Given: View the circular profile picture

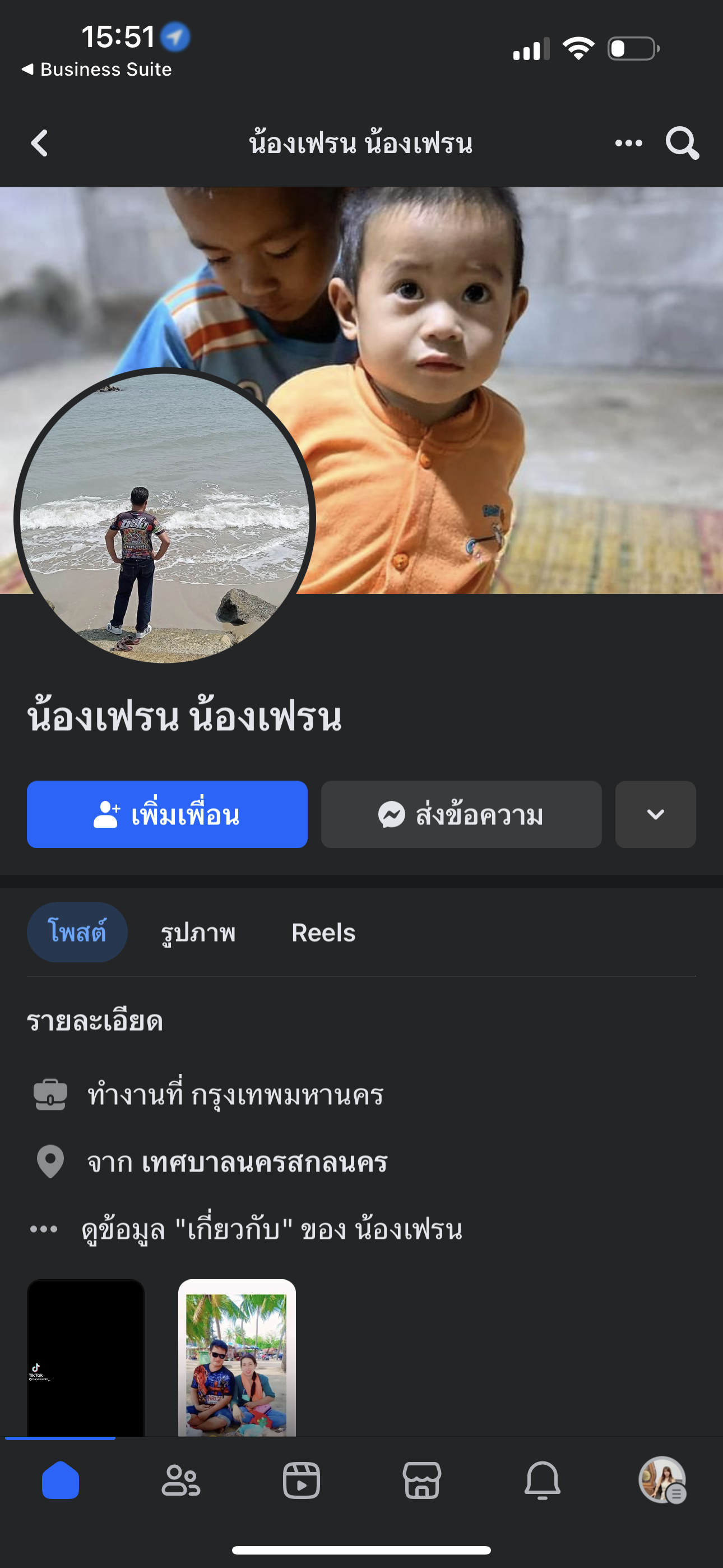Looking at the screenshot, I should click(164, 518).
